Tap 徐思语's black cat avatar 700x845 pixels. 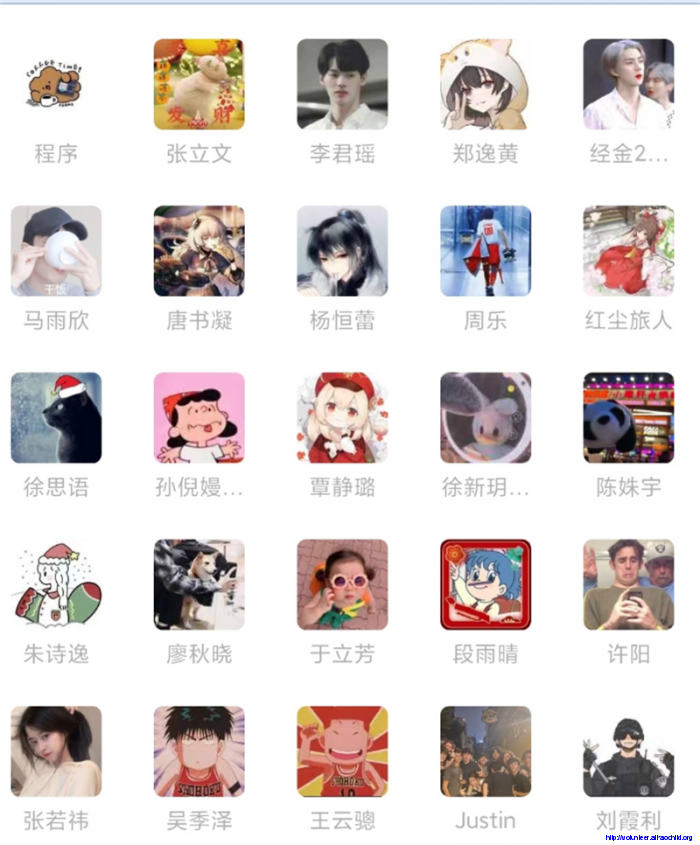pyautogui.click(x=56, y=418)
